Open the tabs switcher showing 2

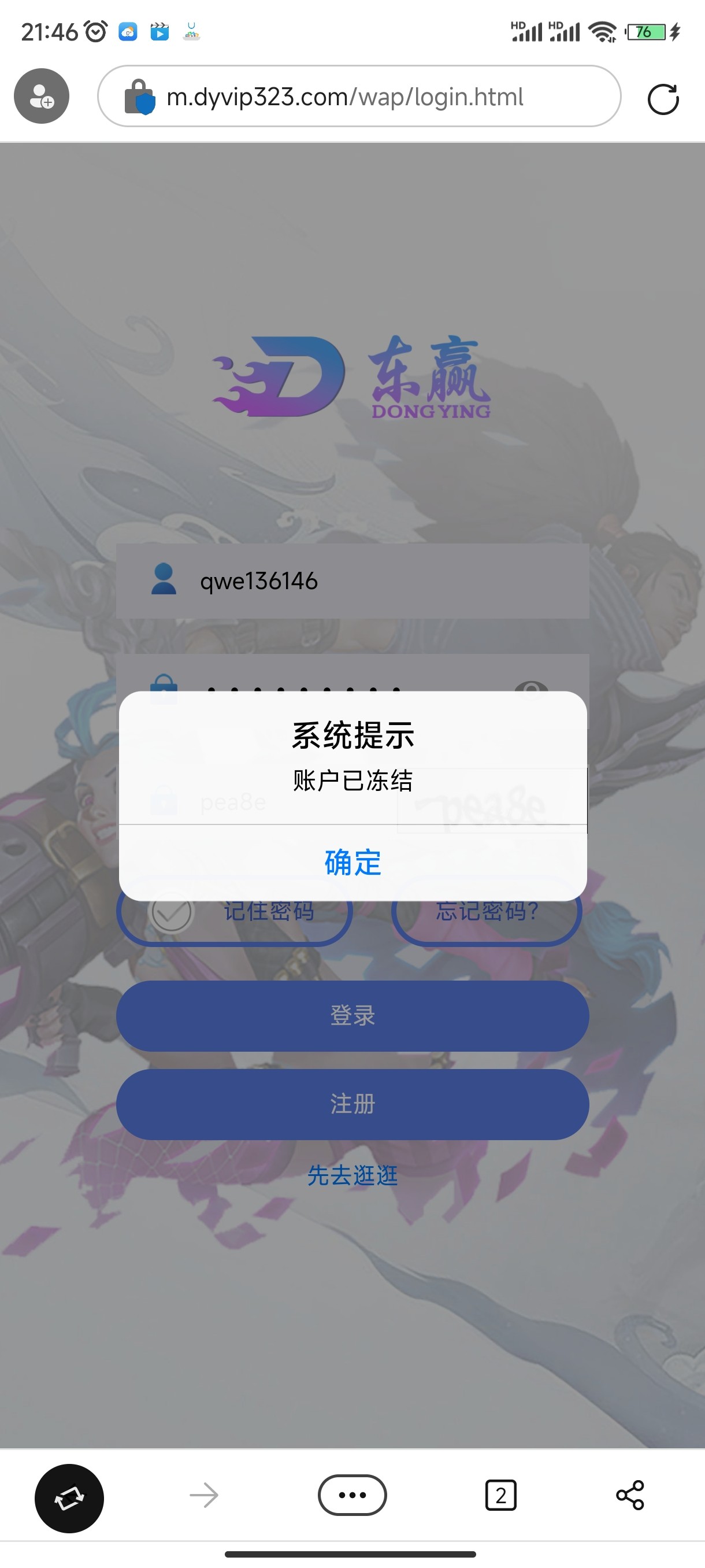coord(500,1495)
